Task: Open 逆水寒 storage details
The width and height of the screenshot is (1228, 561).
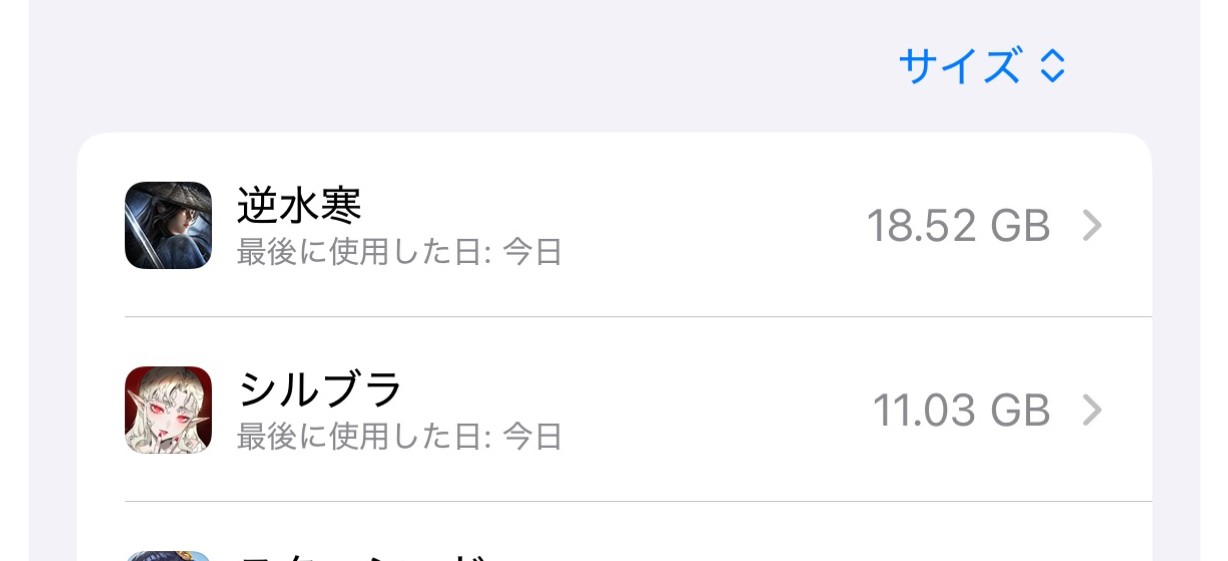Action: coord(614,226)
